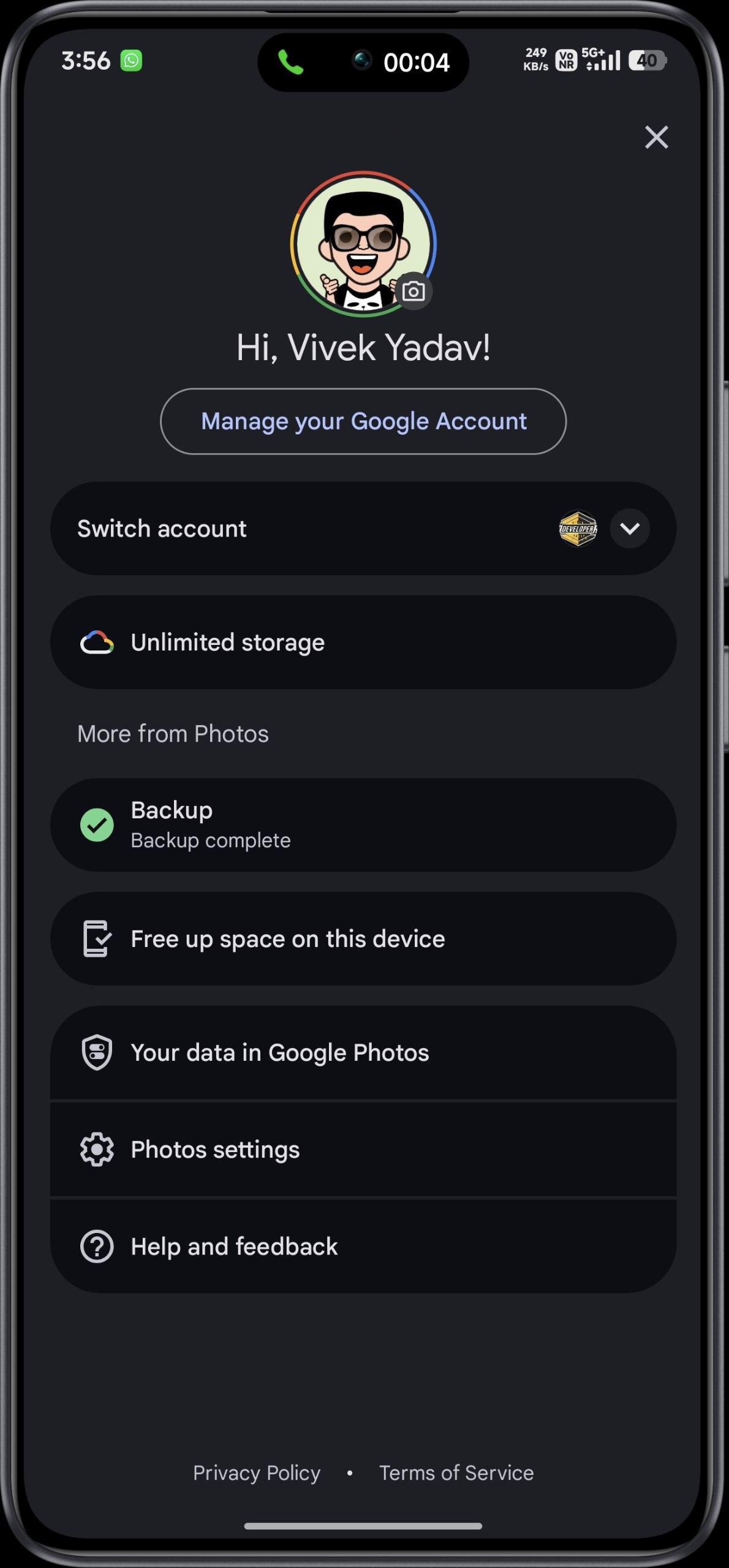Change profile picture via camera icon

[414, 291]
